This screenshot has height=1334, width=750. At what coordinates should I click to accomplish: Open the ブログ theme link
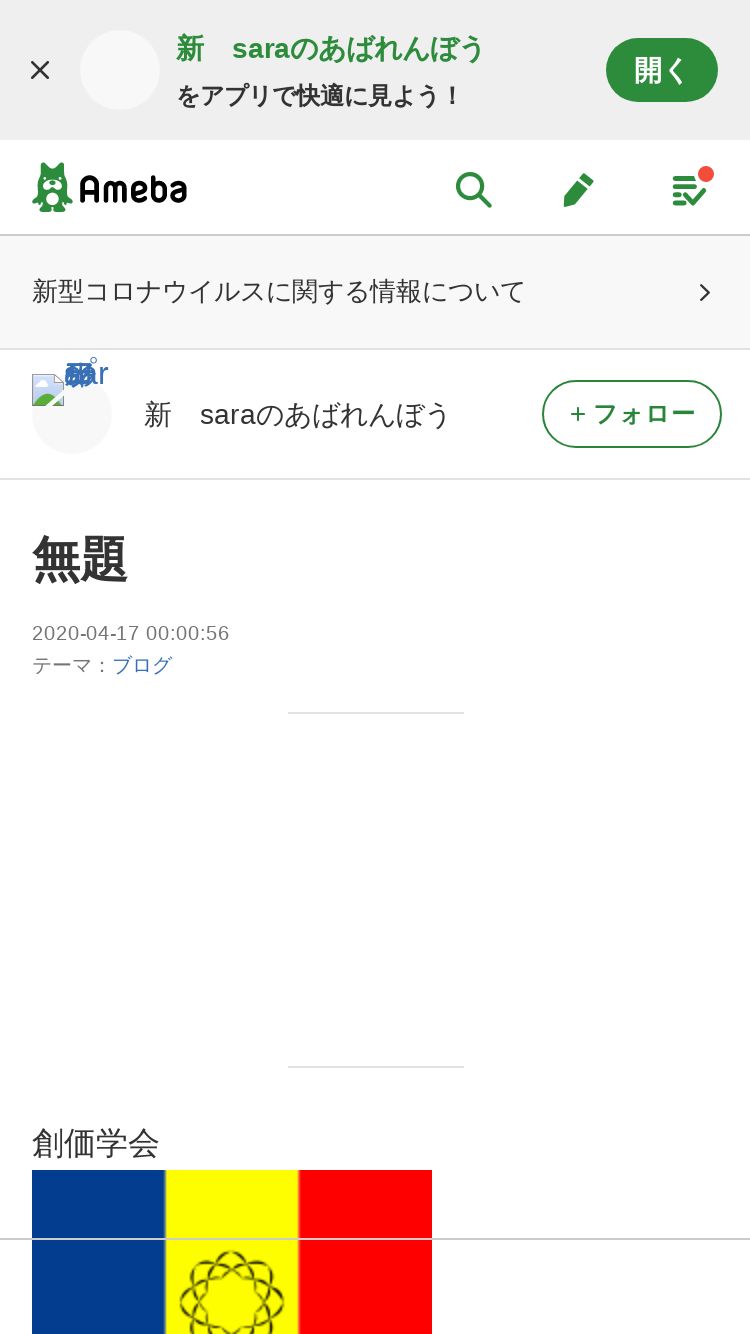142,665
